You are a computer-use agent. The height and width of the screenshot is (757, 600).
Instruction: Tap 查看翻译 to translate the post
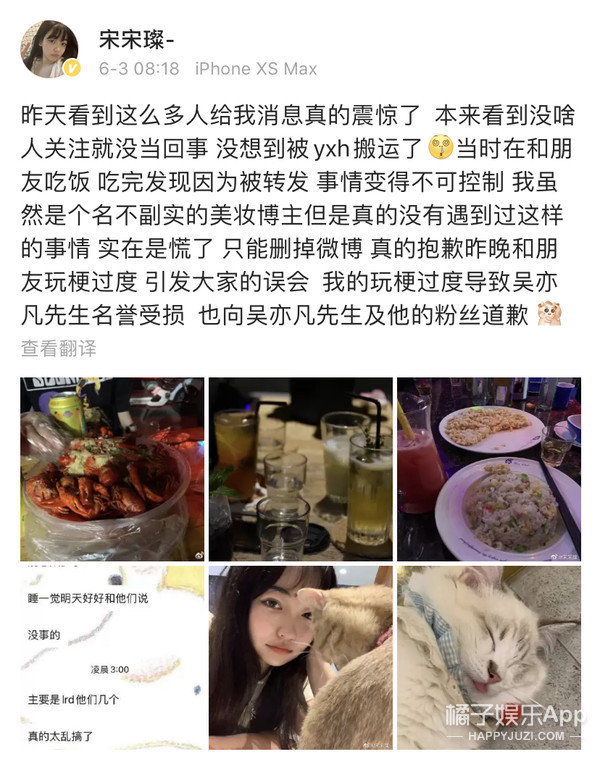pyautogui.click(x=59, y=349)
